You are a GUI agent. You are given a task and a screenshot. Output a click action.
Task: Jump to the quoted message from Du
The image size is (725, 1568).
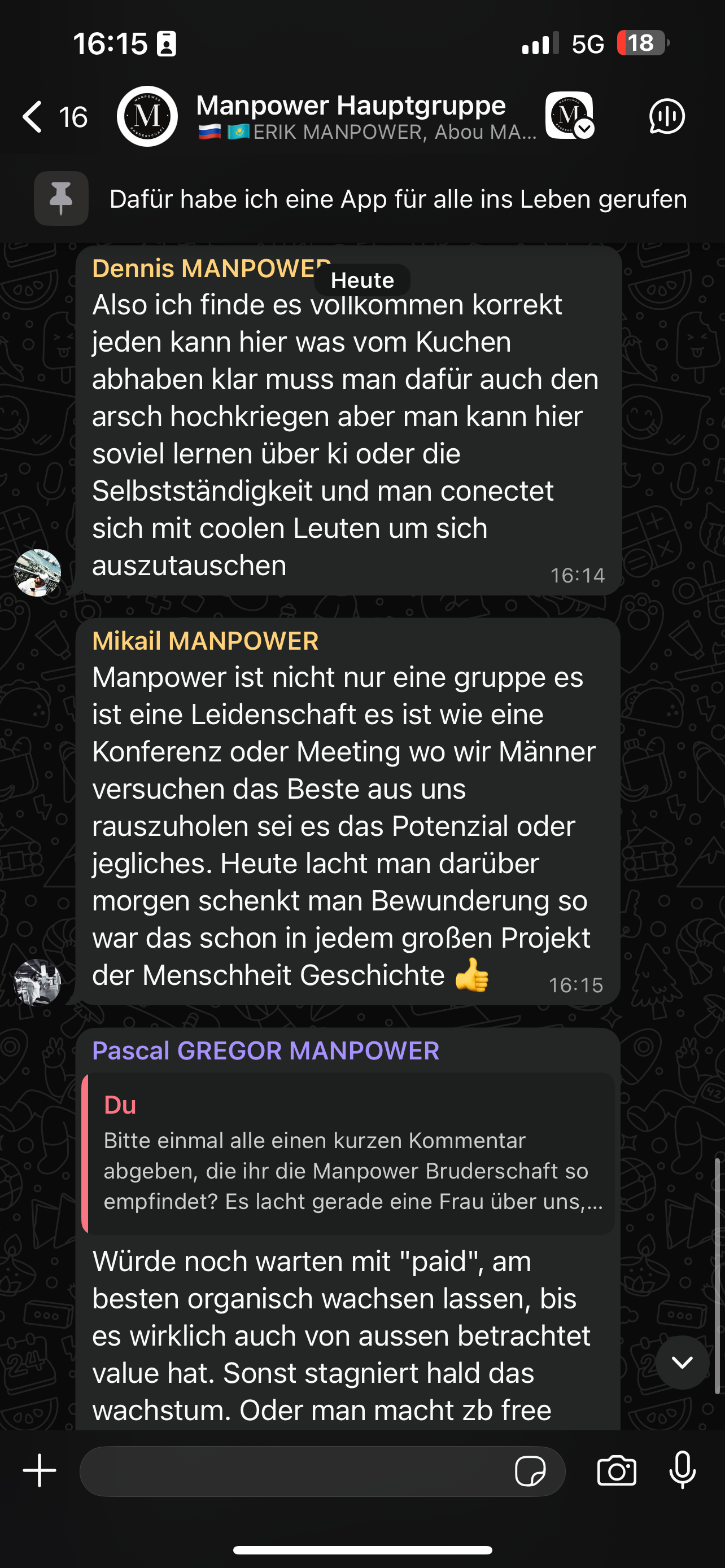click(x=348, y=1154)
